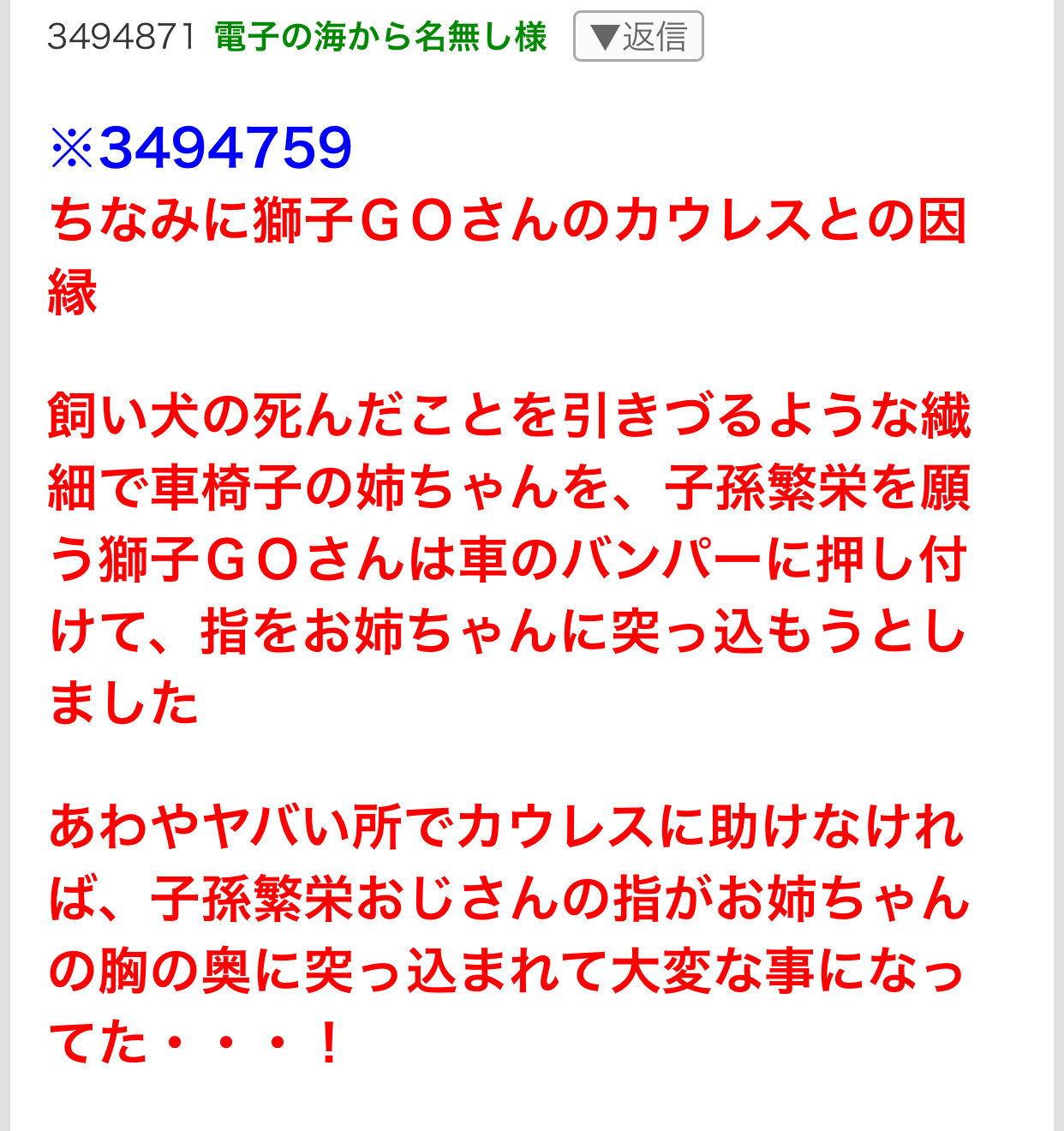Open the ※3494759 comment reference link
The image size is (1064, 1131).
pyautogui.click(x=201, y=147)
